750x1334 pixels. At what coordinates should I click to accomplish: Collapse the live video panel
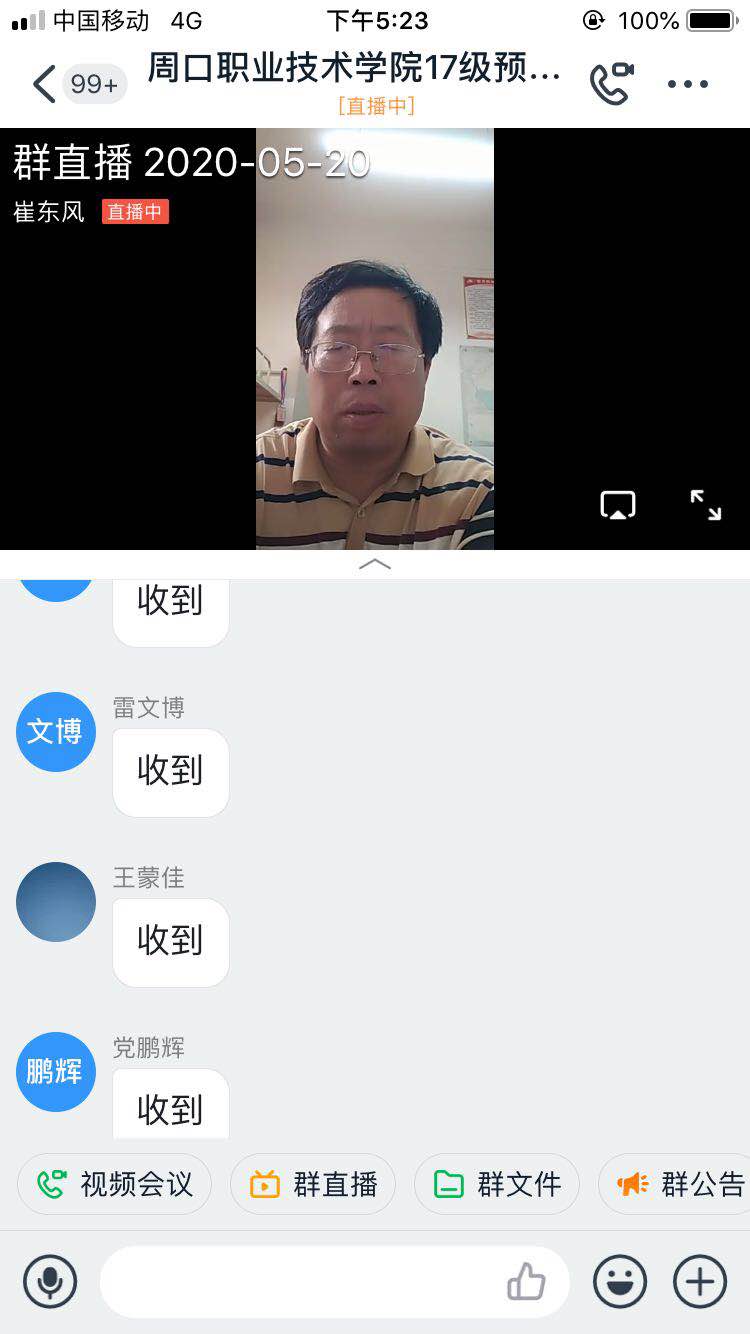(x=375, y=564)
